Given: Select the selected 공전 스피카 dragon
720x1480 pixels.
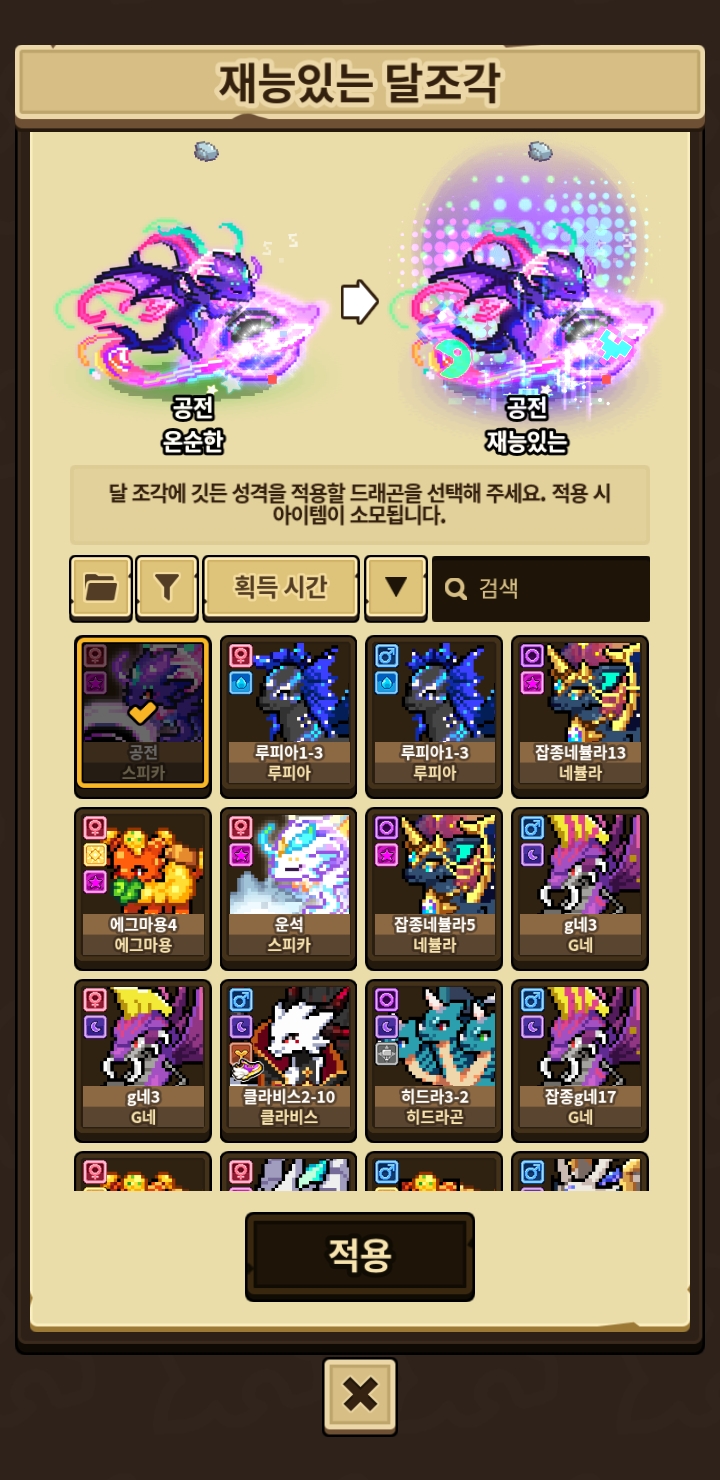Looking at the screenshot, I should point(143,712).
